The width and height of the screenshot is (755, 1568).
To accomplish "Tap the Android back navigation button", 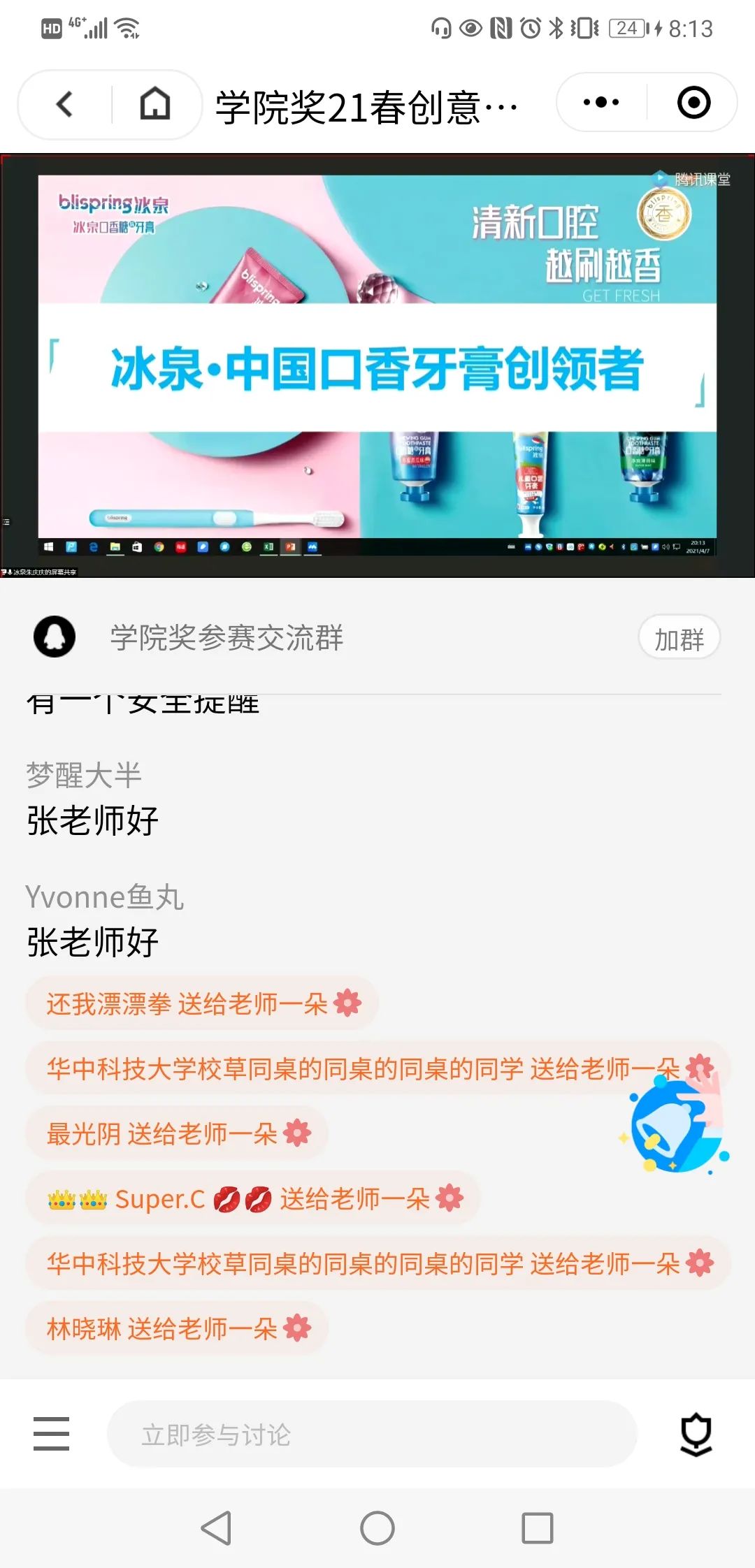I will [x=217, y=1527].
